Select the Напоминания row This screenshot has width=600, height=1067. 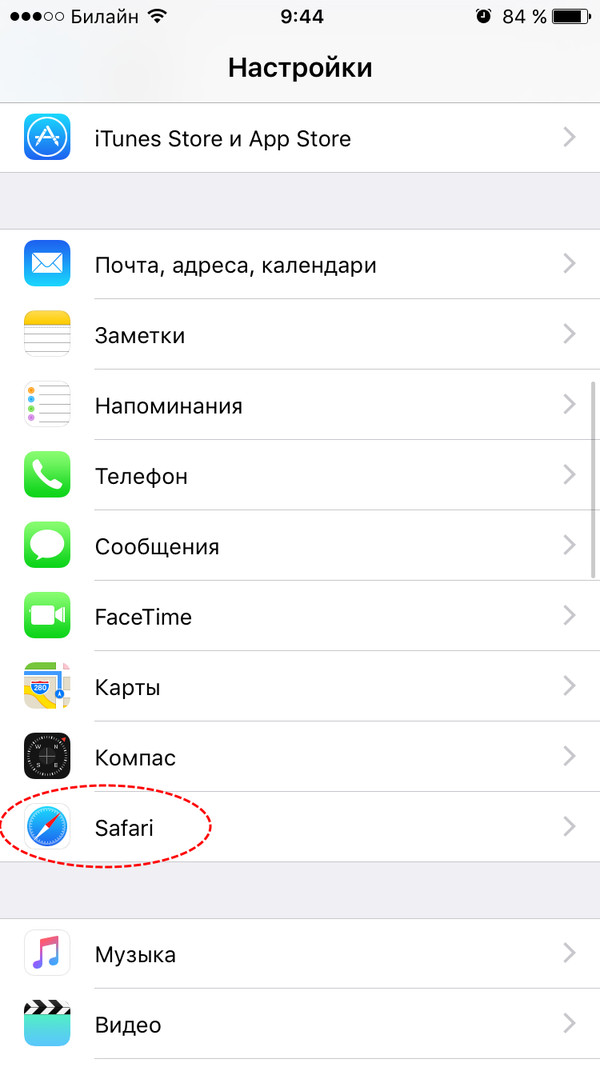coord(300,405)
